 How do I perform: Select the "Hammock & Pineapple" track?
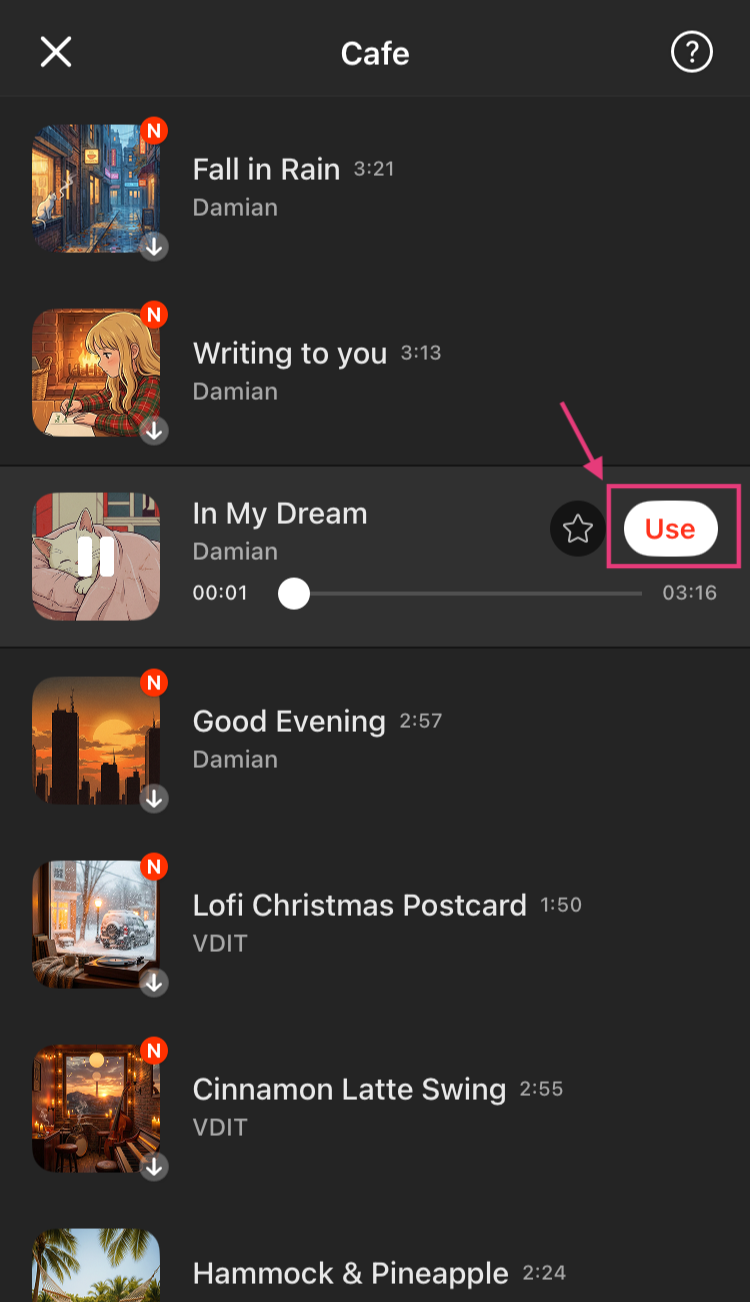tap(350, 1273)
